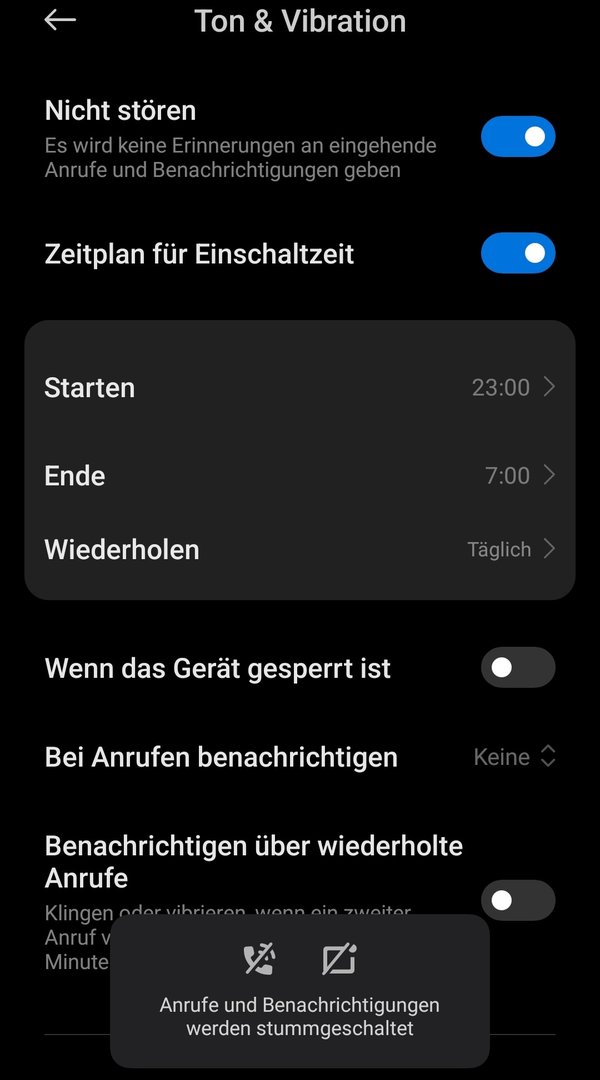The width and height of the screenshot is (600, 1080).
Task: Change the Ende time
Action: [300, 475]
